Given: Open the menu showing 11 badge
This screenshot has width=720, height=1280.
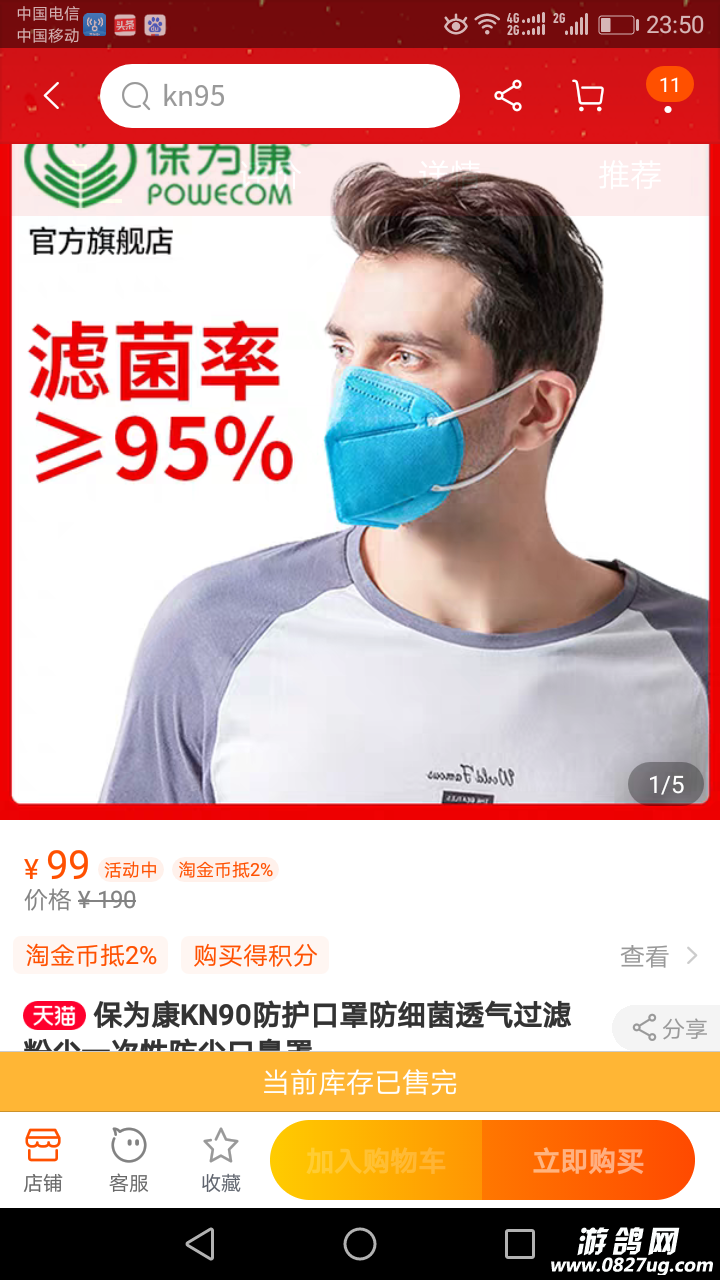Looking at the screenshot, I should click(669, 92).
